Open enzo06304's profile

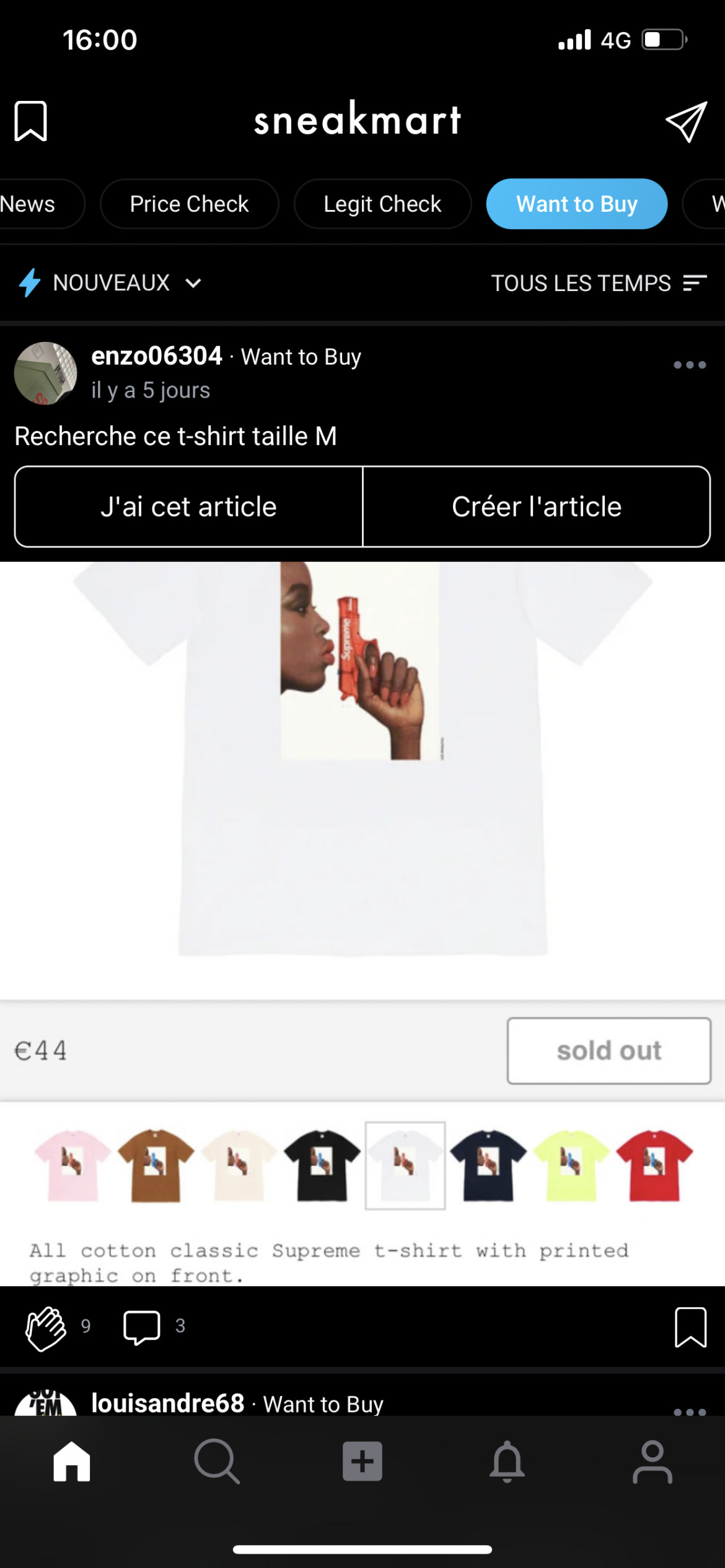coord(156,356)
